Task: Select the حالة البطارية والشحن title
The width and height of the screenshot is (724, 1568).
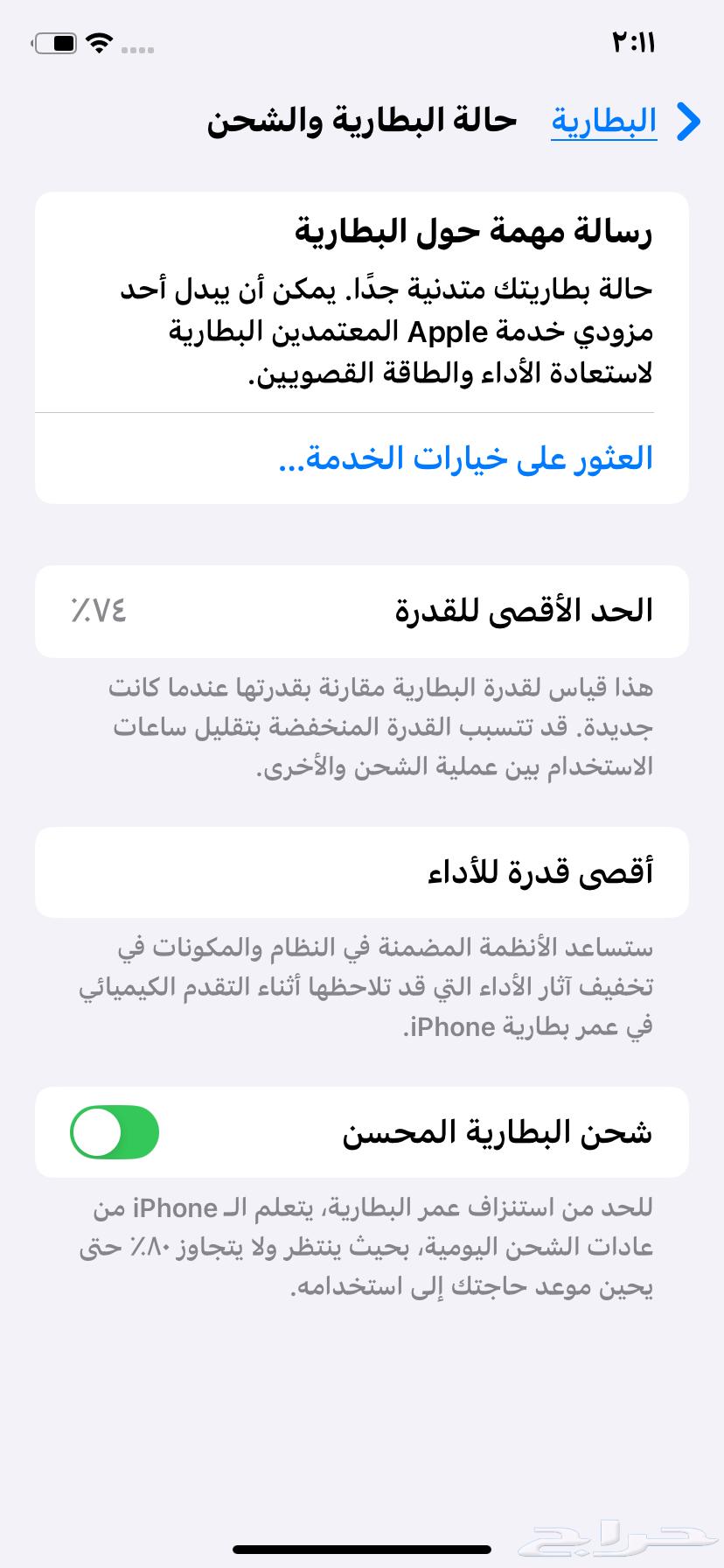Action: click(359, 121)
